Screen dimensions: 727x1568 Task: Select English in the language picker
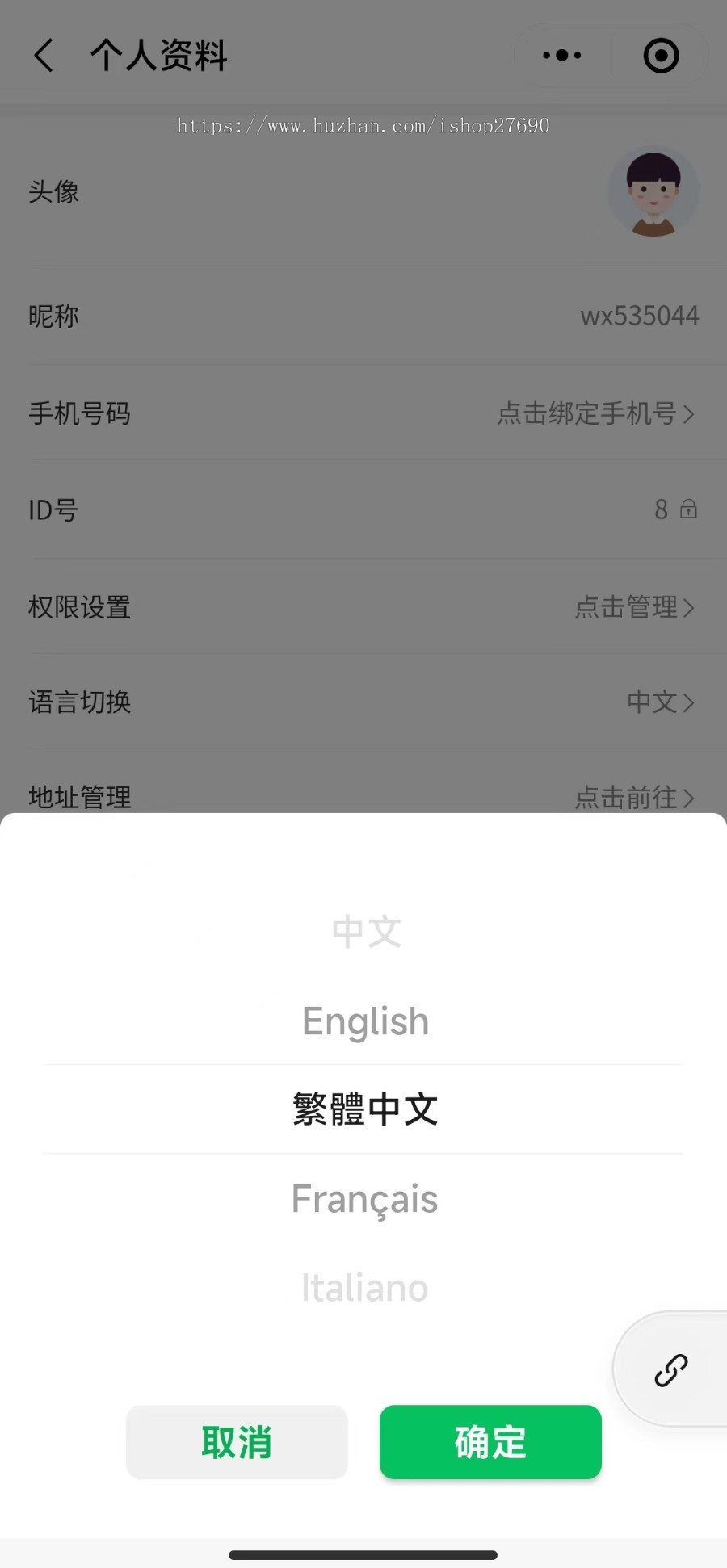364,1020
